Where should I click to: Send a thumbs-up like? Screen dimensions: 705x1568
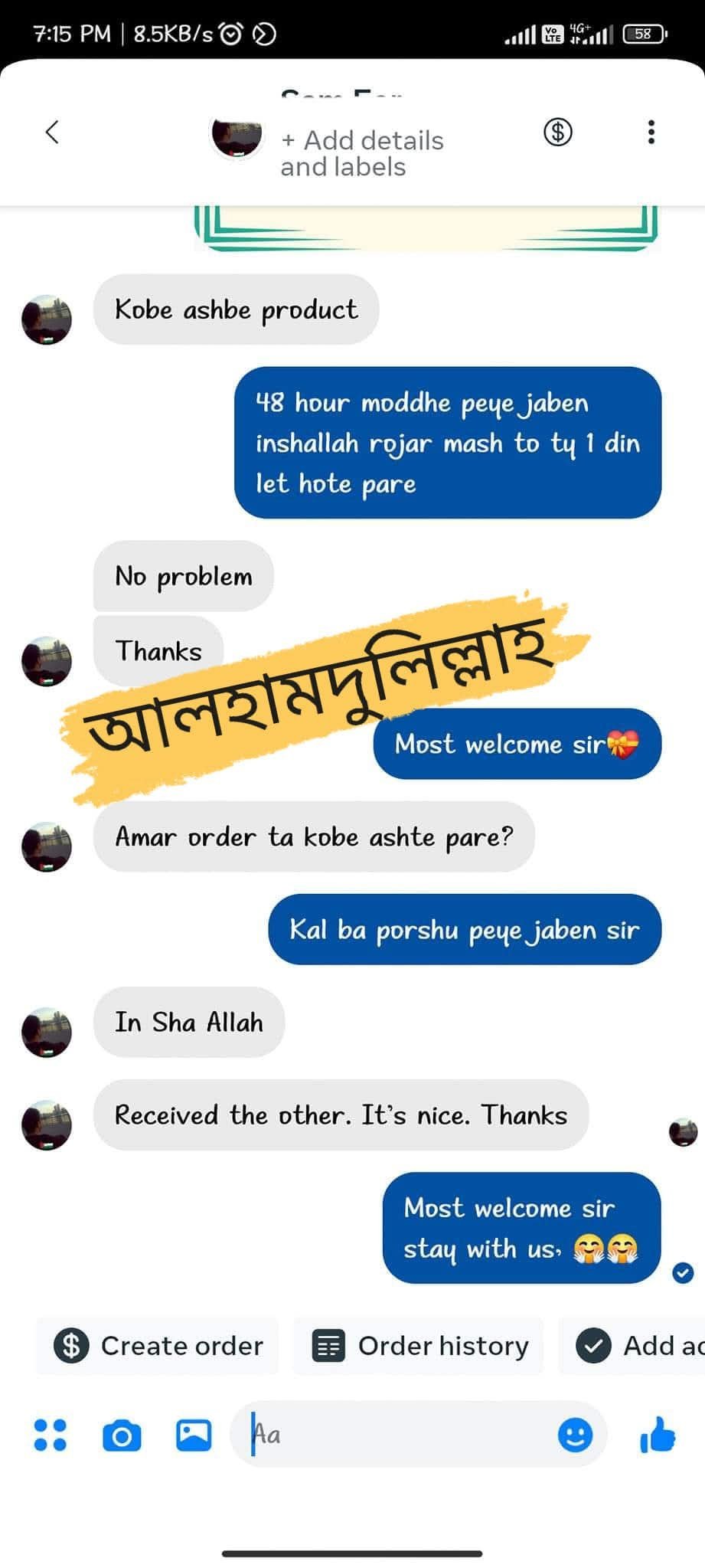[658, 1434]
